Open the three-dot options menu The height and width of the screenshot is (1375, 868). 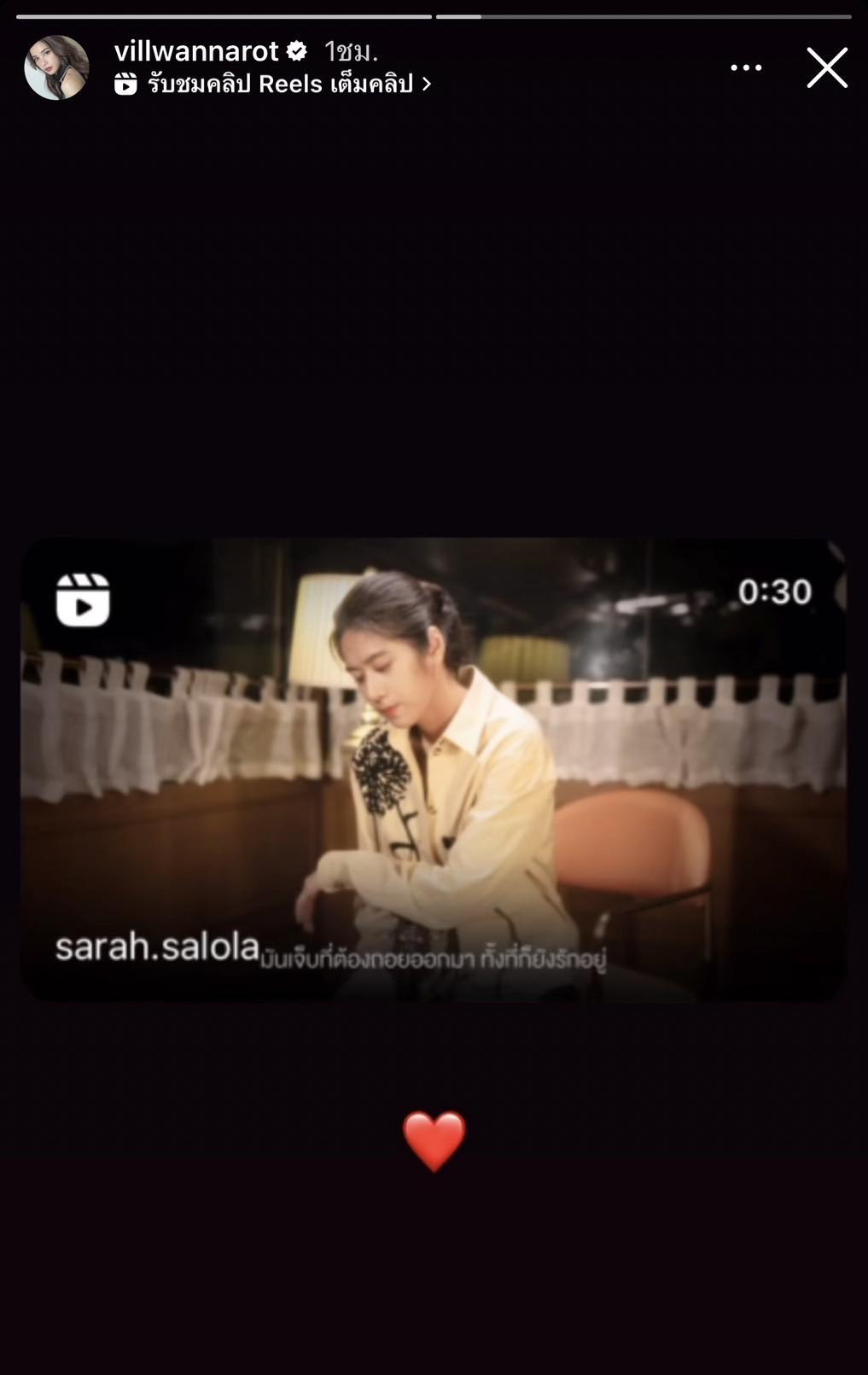click(746, 67)
